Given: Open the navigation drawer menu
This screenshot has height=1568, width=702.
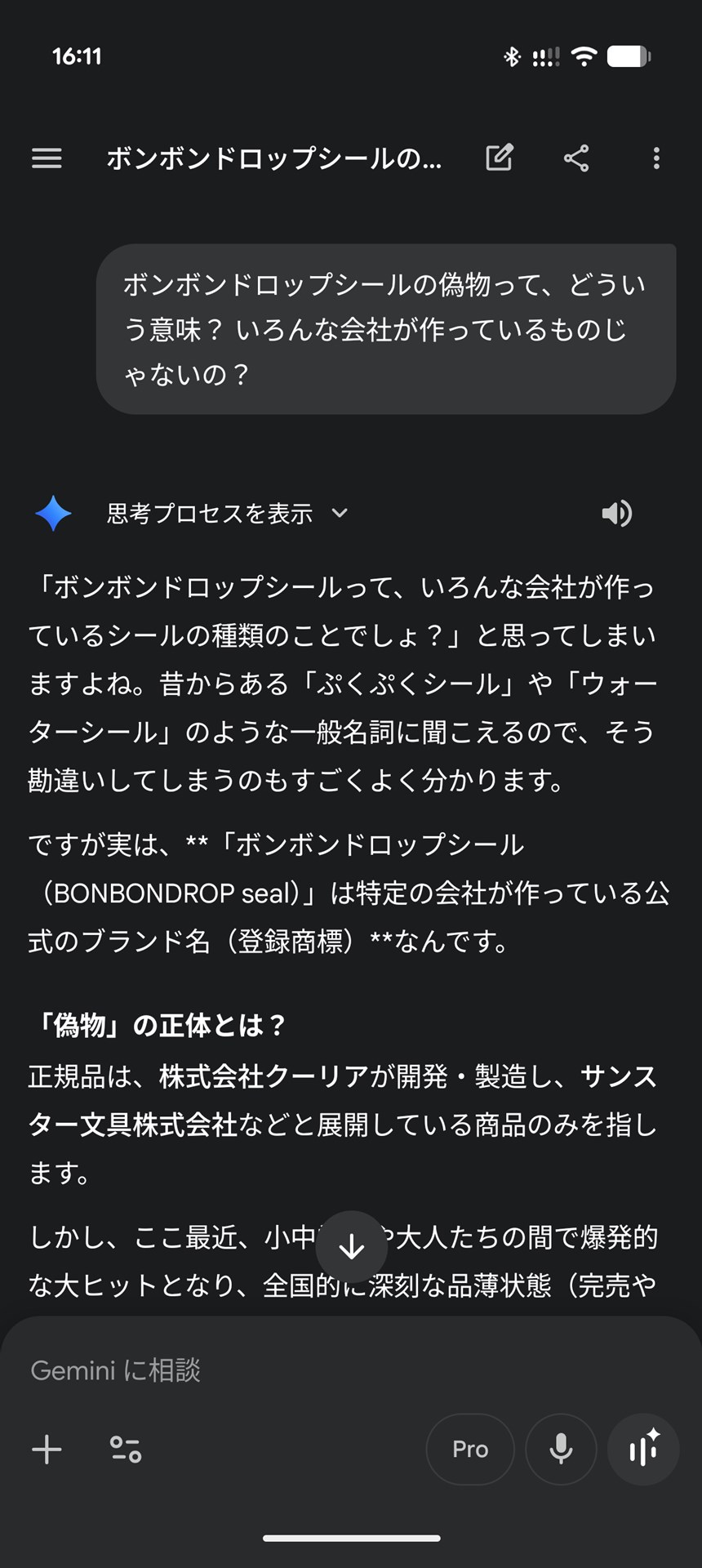Looking at the screenshot, I should click(47, 158).
